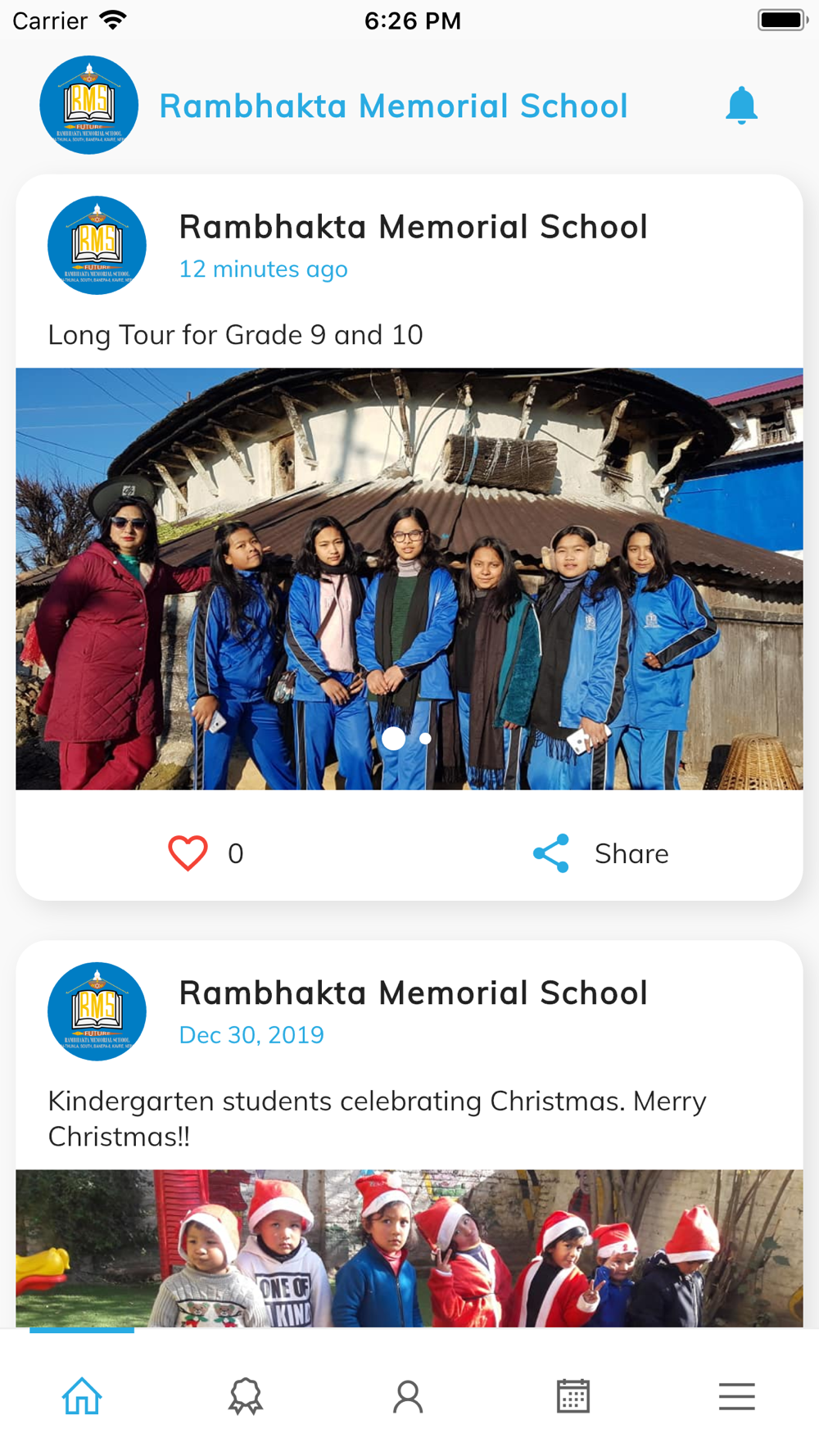The image size is (819, 1456).
Task: Open the hamburger menu tab
Action: coord(737,1396)
